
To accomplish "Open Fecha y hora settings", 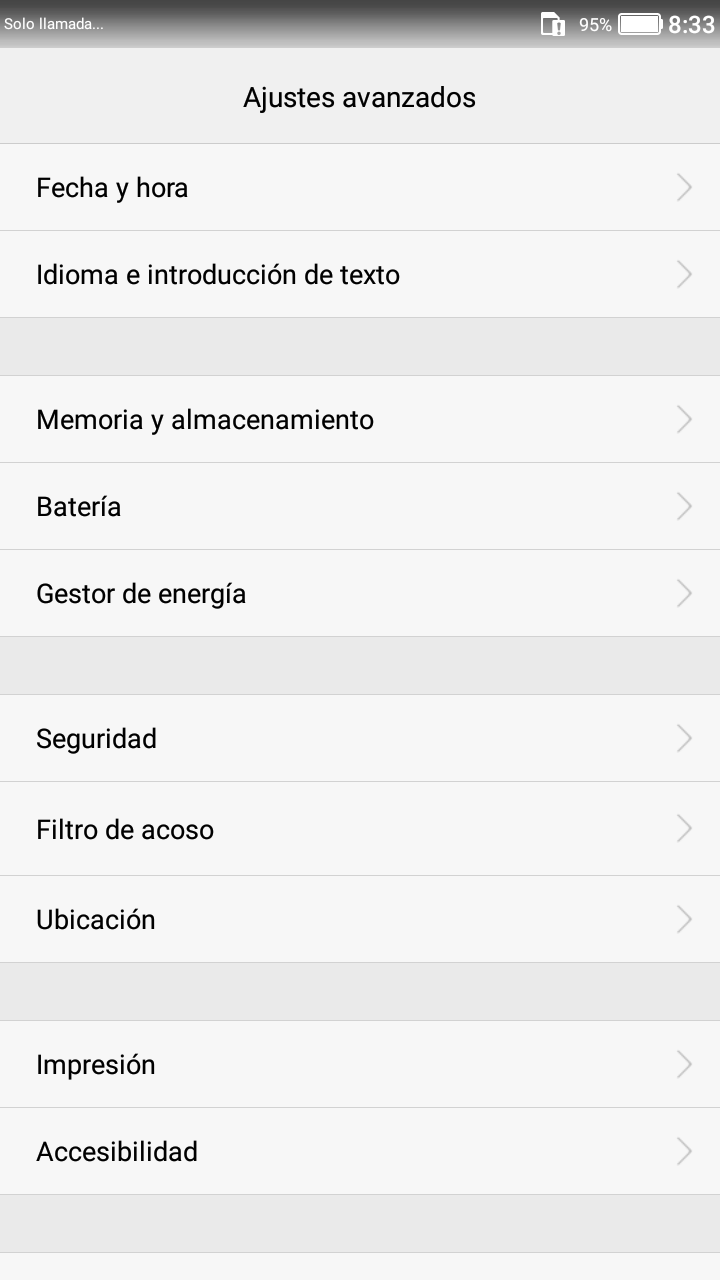I will pos(360,187).
